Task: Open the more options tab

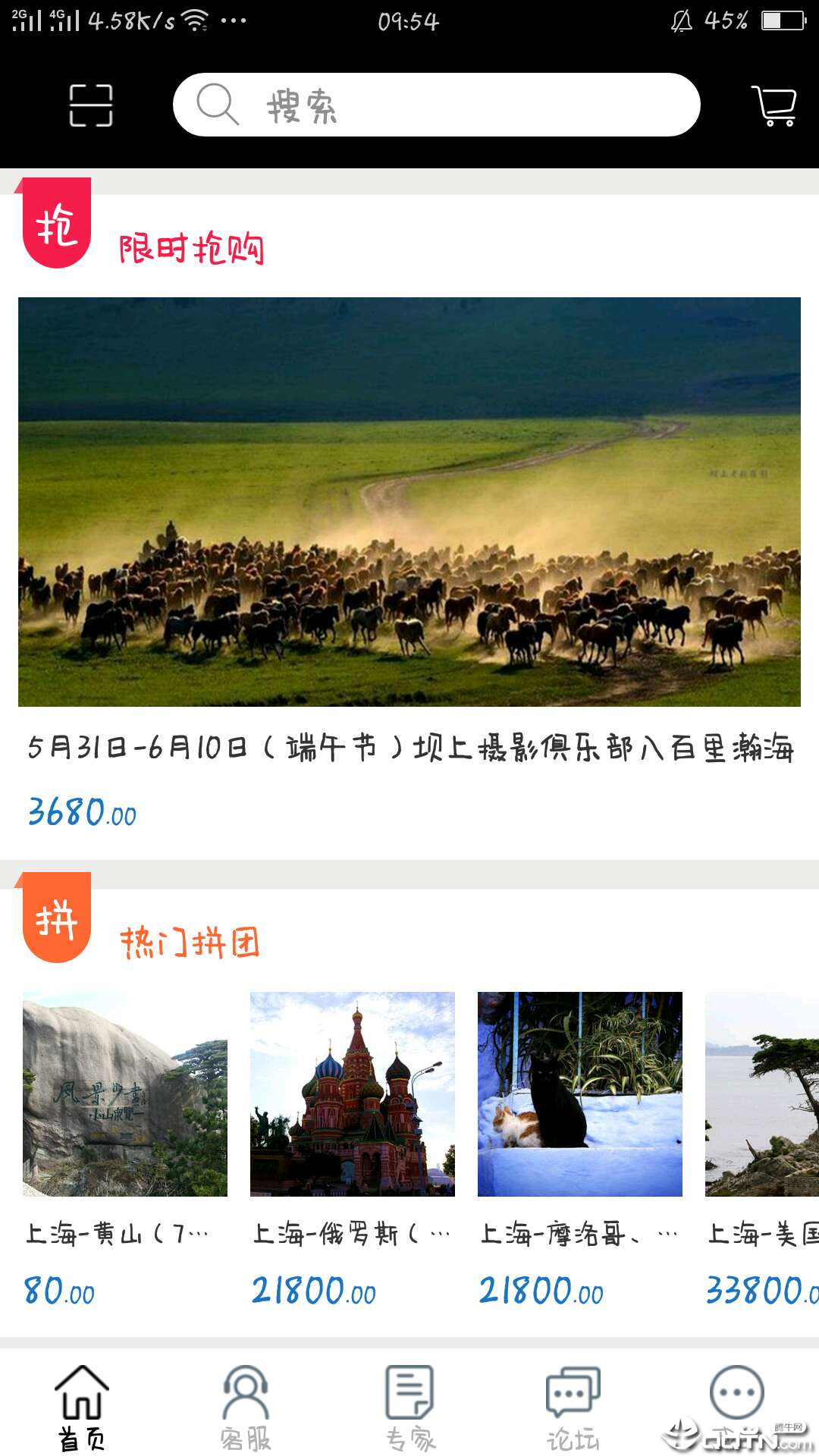Action: 736,1394
